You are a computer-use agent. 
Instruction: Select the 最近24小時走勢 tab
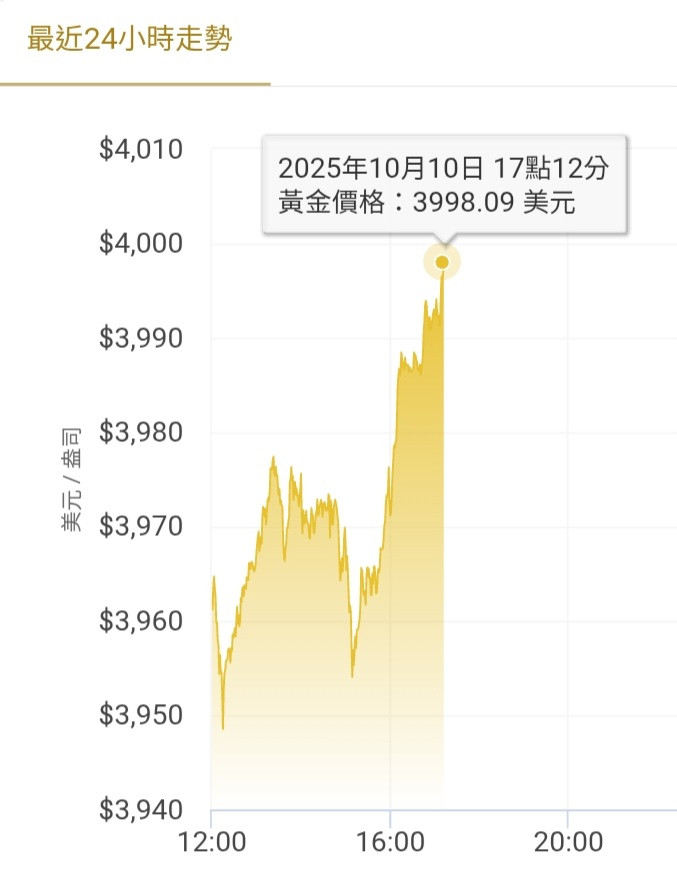(x=130, y=41)
